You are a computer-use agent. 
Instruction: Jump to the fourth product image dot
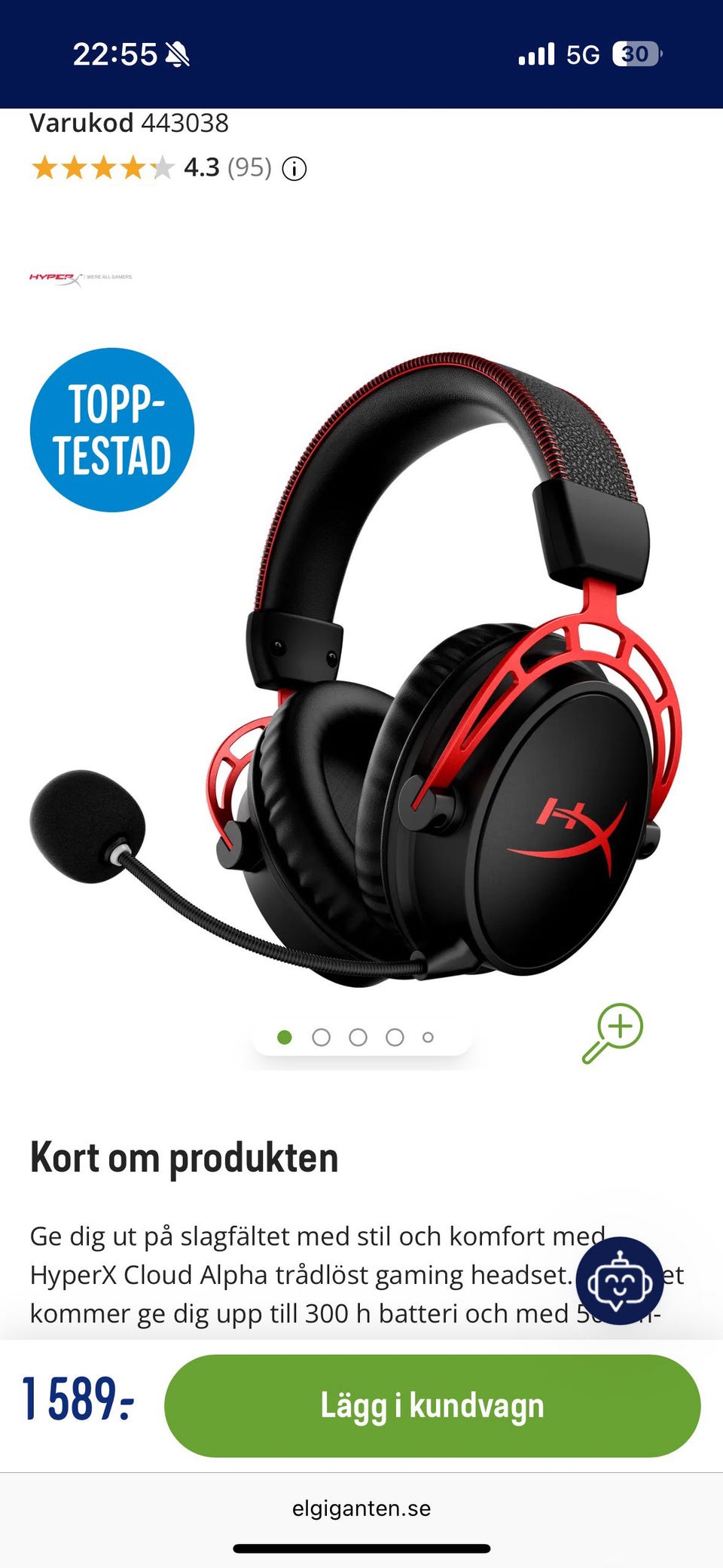(x=395, y=1038)
